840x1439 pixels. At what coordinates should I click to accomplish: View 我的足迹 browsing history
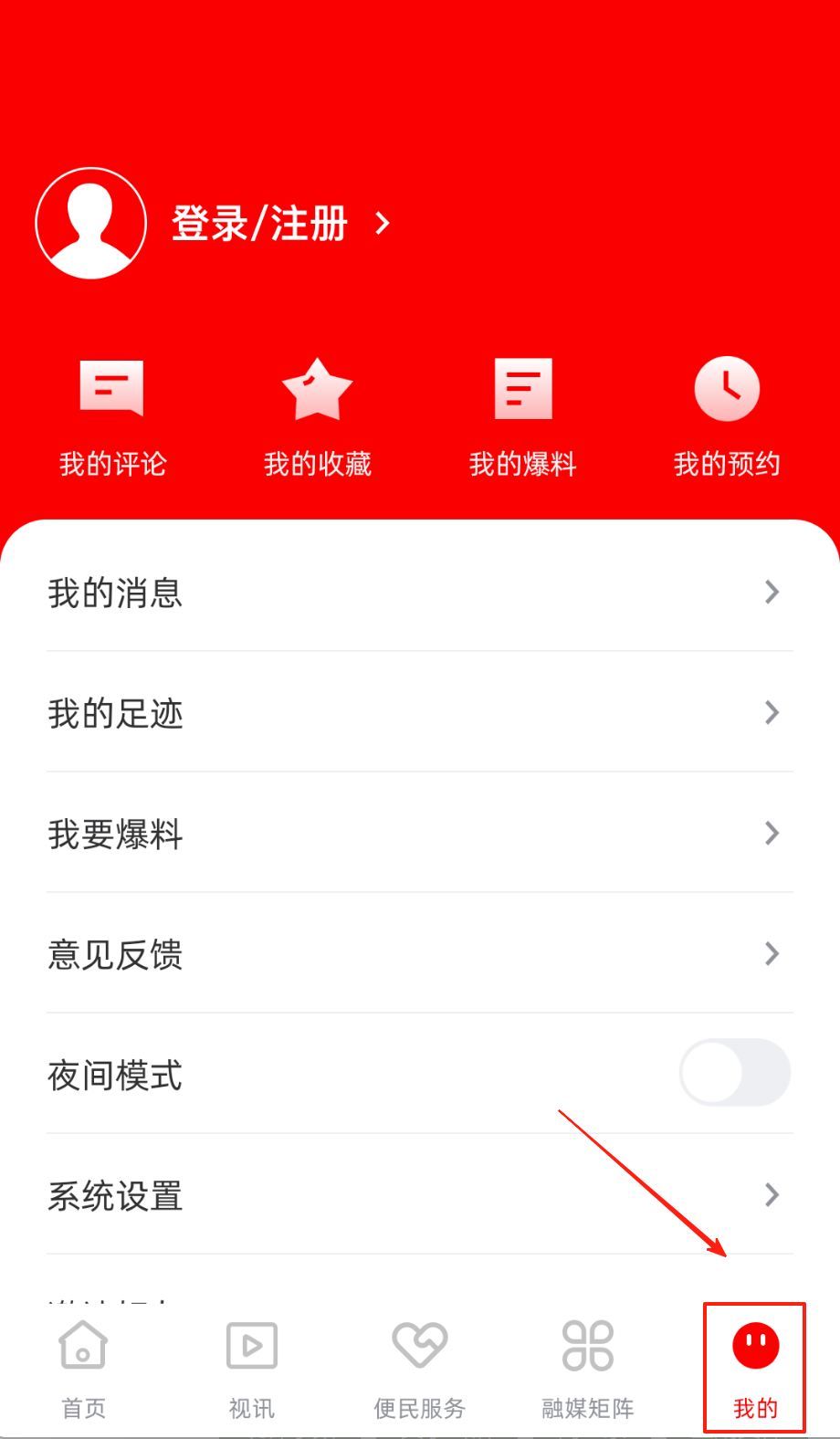[x=420, y=713]
